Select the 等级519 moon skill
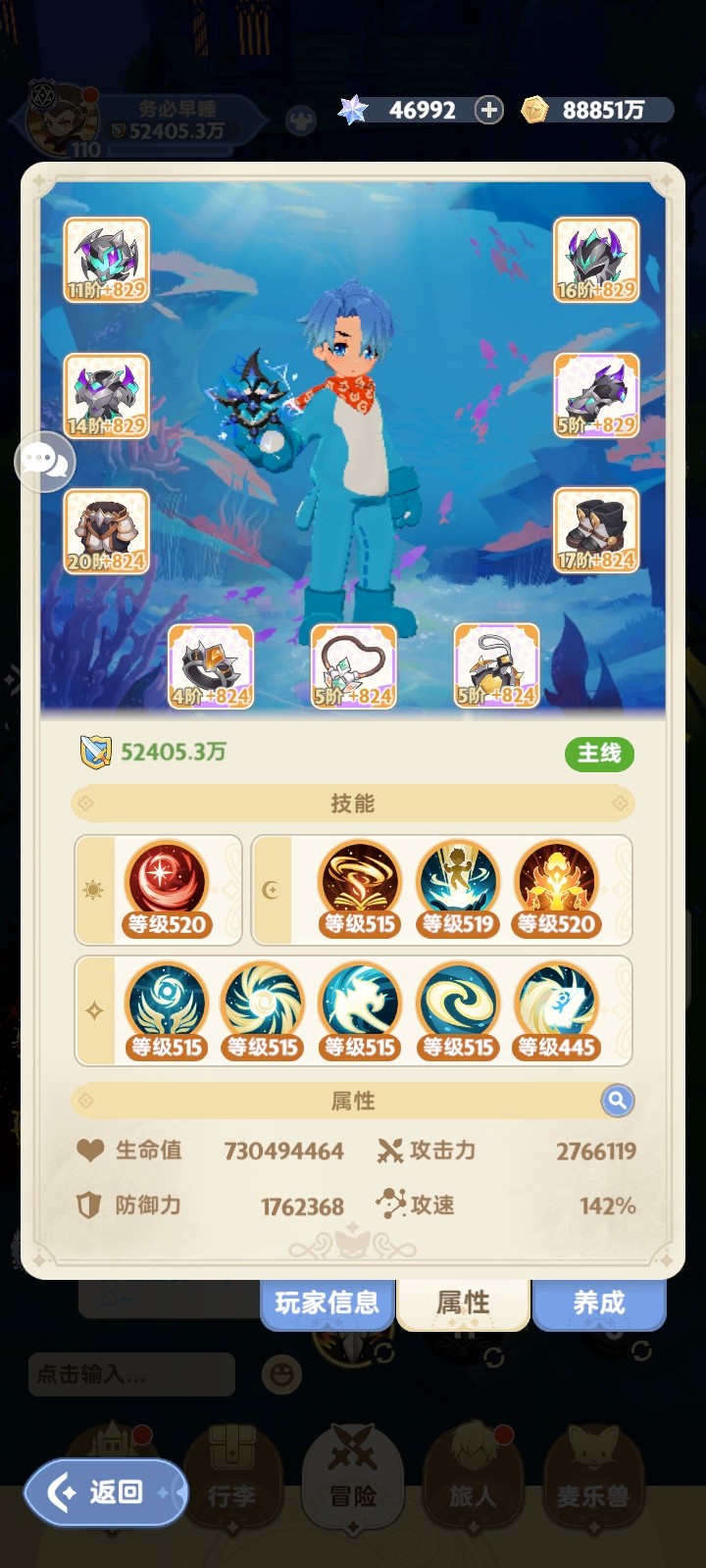706x1568 pixels. coord(459,884)
